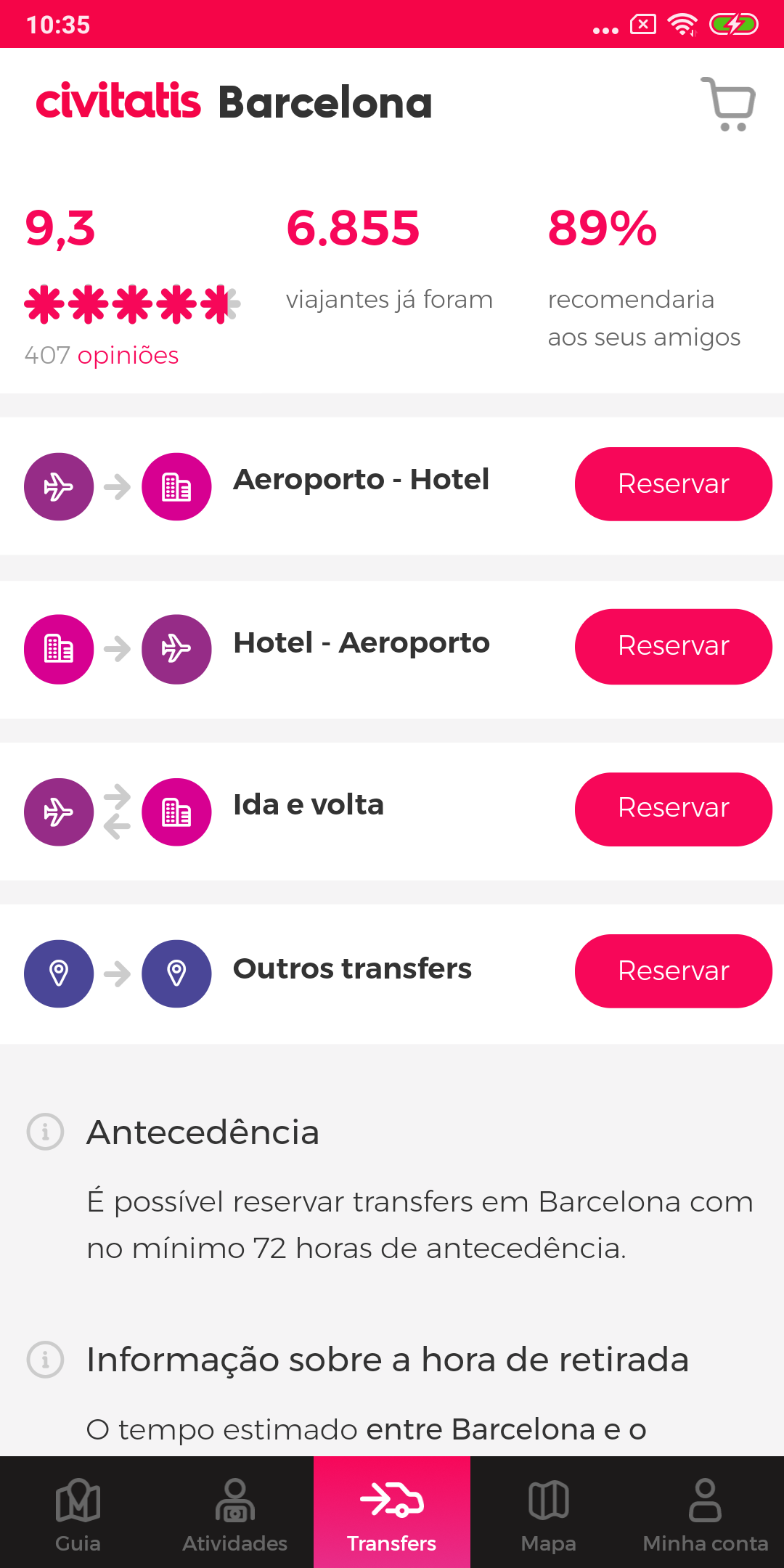This screenshot has height=1568, width=784.
Task: Reserve the Hotel - Aeroporto transfer
Action: coord(673,646)
